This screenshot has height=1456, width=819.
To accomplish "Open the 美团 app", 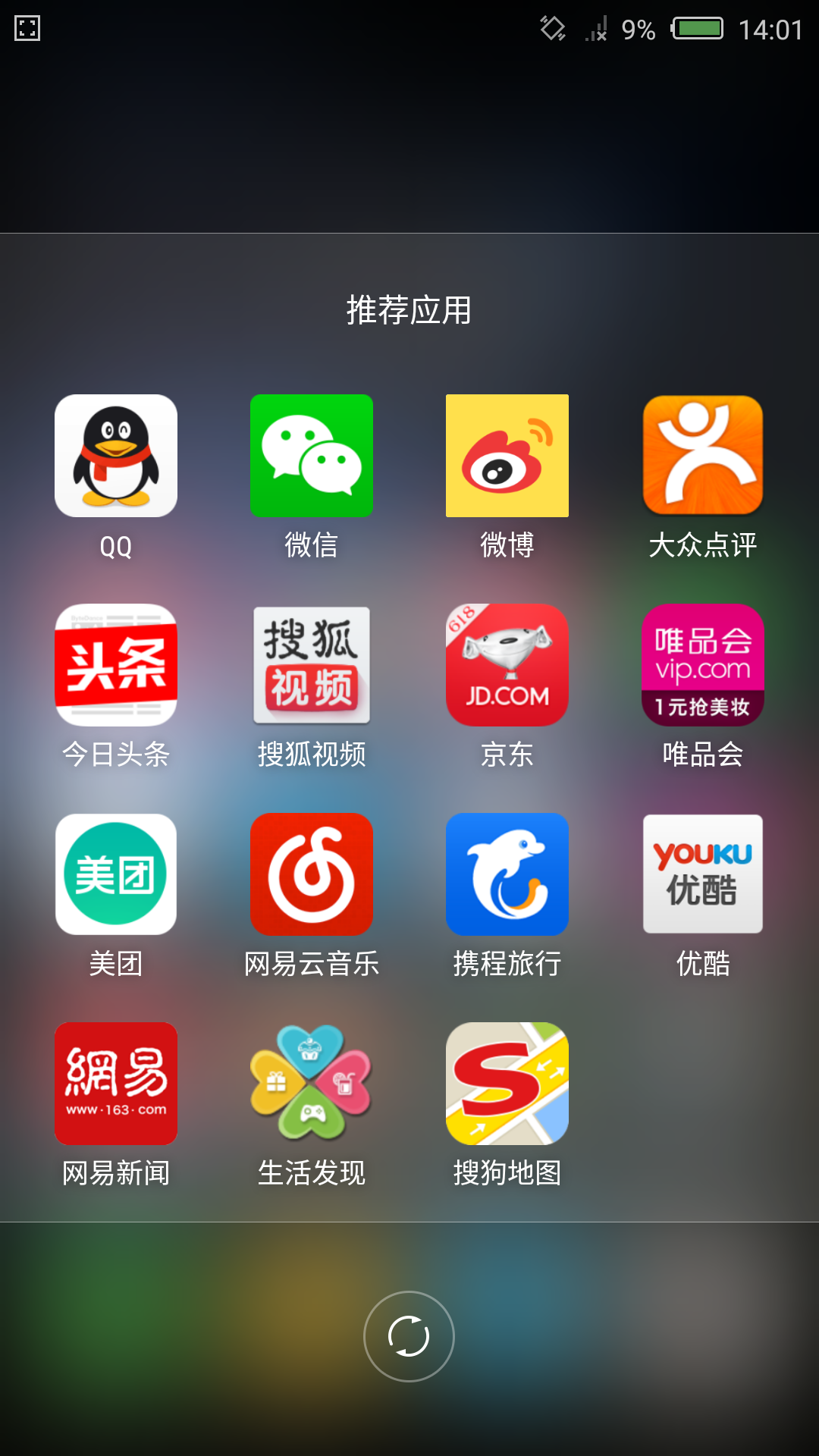I will (116, 874).
